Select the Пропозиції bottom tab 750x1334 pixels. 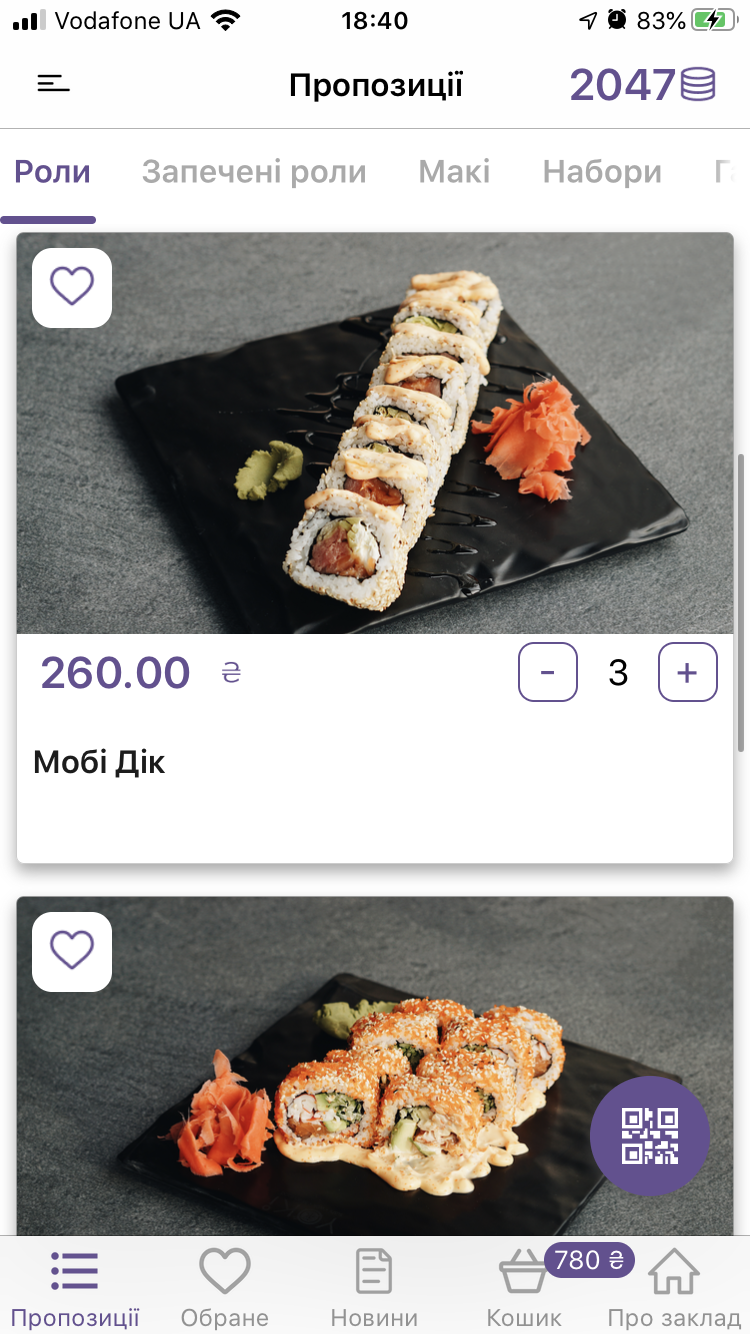tap(75, 1288)
